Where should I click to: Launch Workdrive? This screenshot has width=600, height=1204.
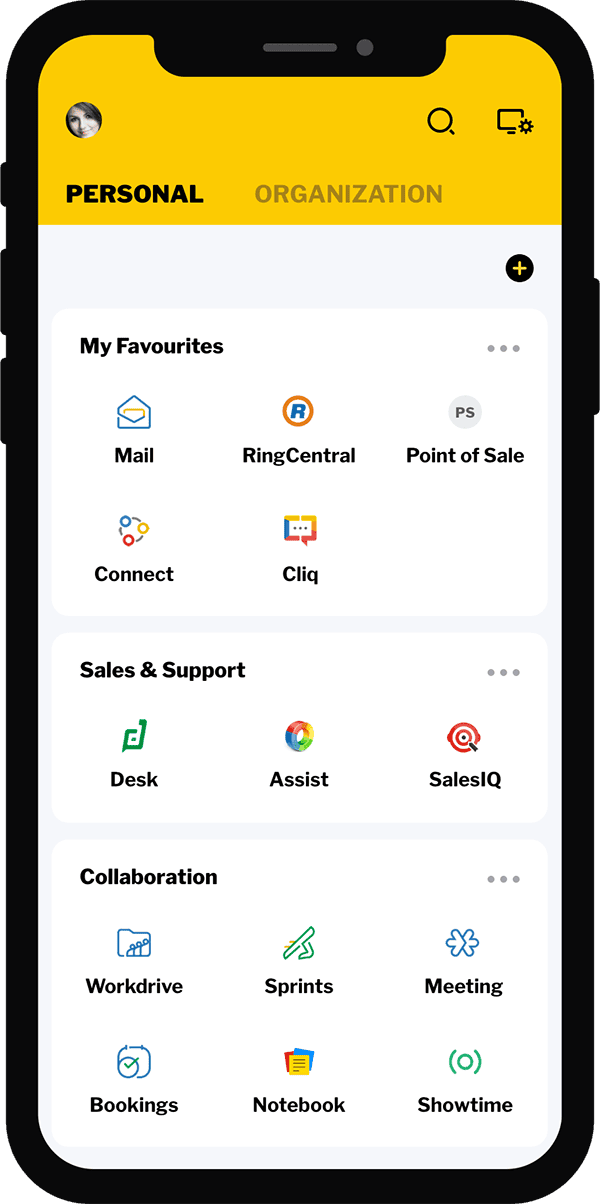[134, 960]
